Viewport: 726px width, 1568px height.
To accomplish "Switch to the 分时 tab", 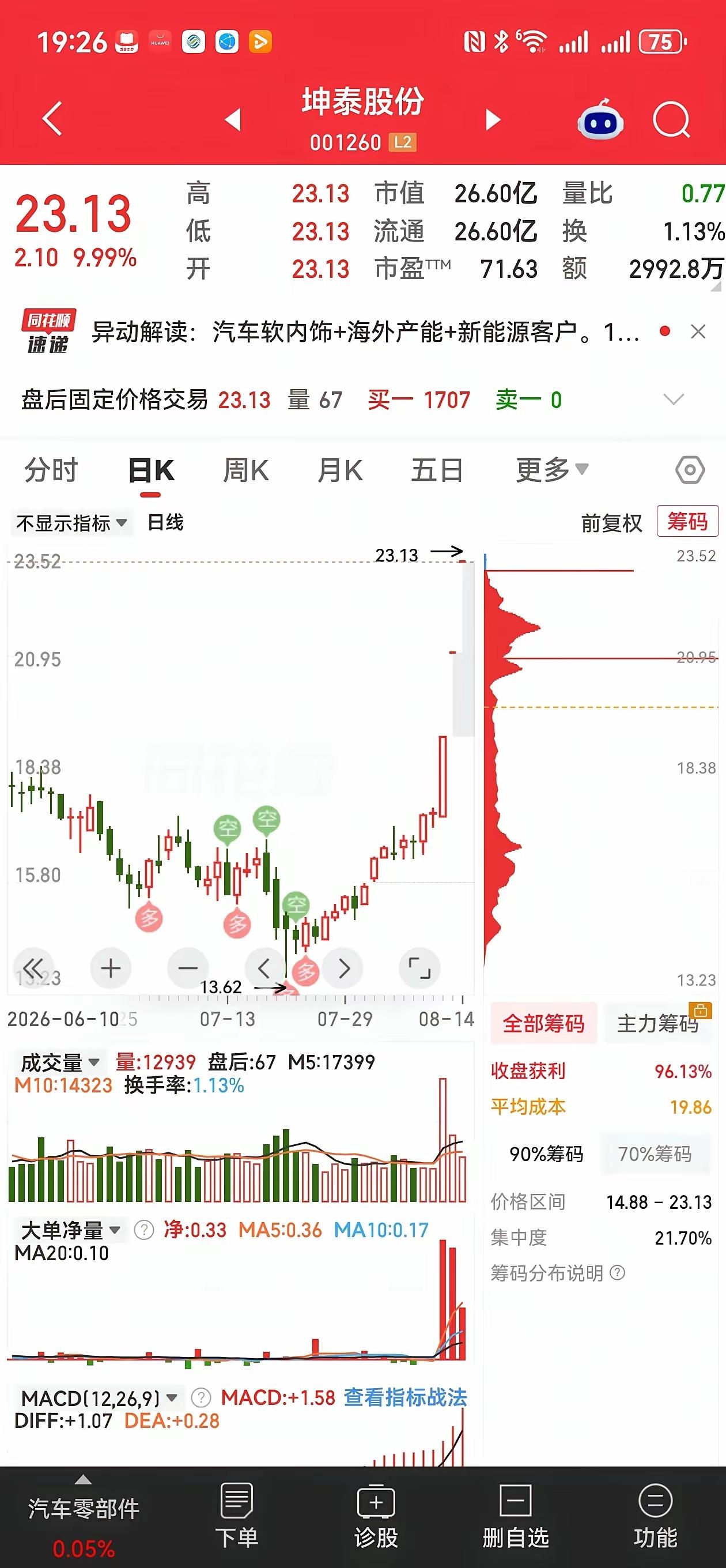I will tap(51, 470).
